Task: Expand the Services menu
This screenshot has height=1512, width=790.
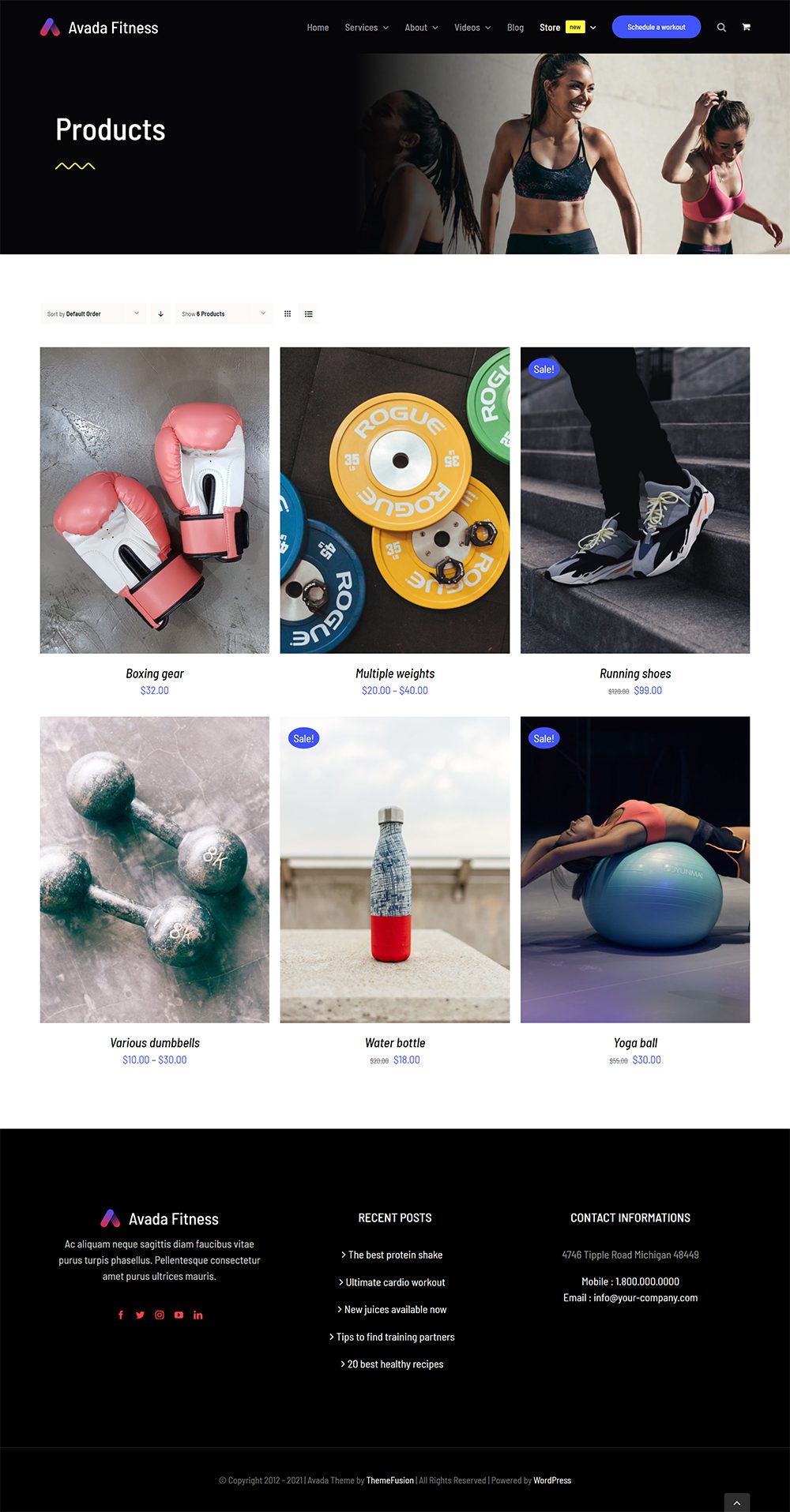Action: coord(367,28)
